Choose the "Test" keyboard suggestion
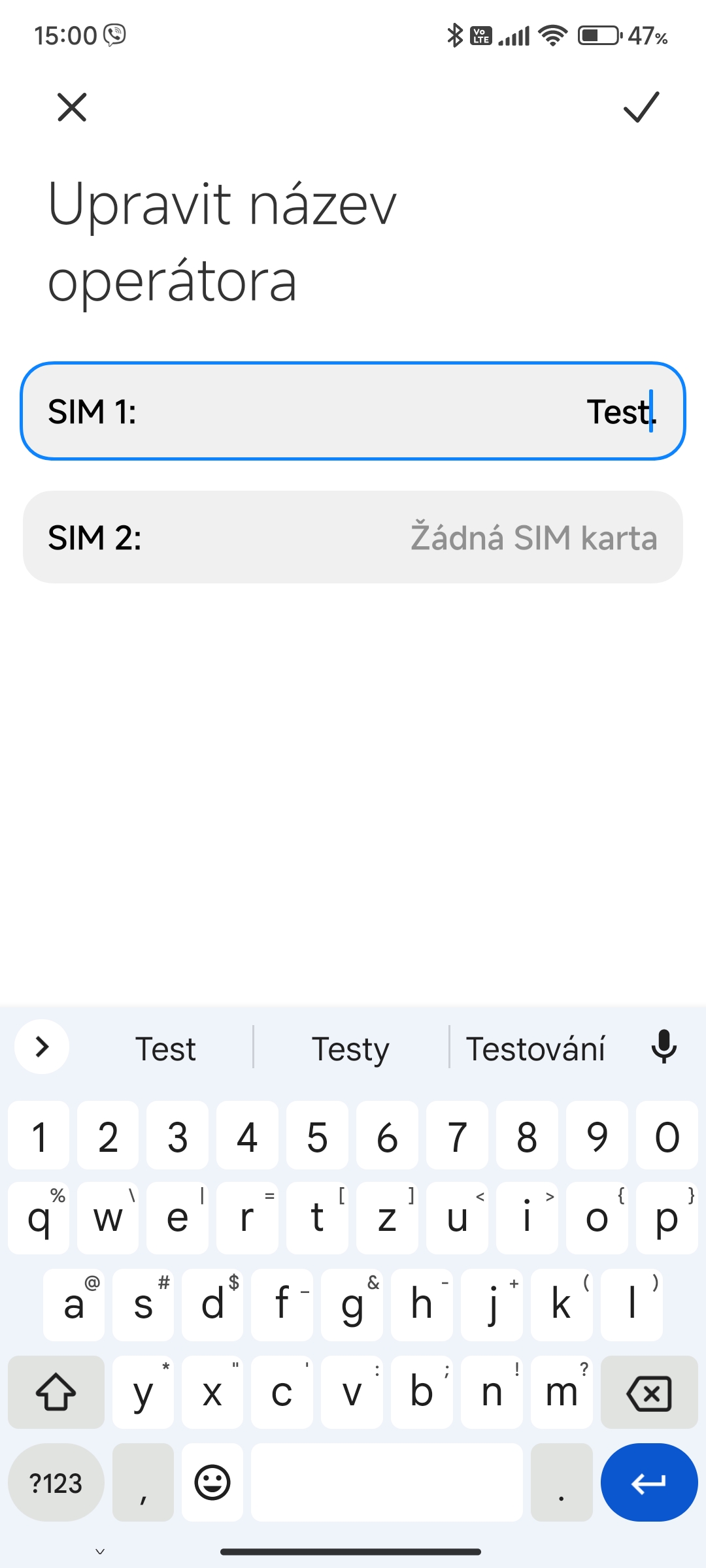Image resolution: width=706 pixels, height=1568 pixels. 165,1049
